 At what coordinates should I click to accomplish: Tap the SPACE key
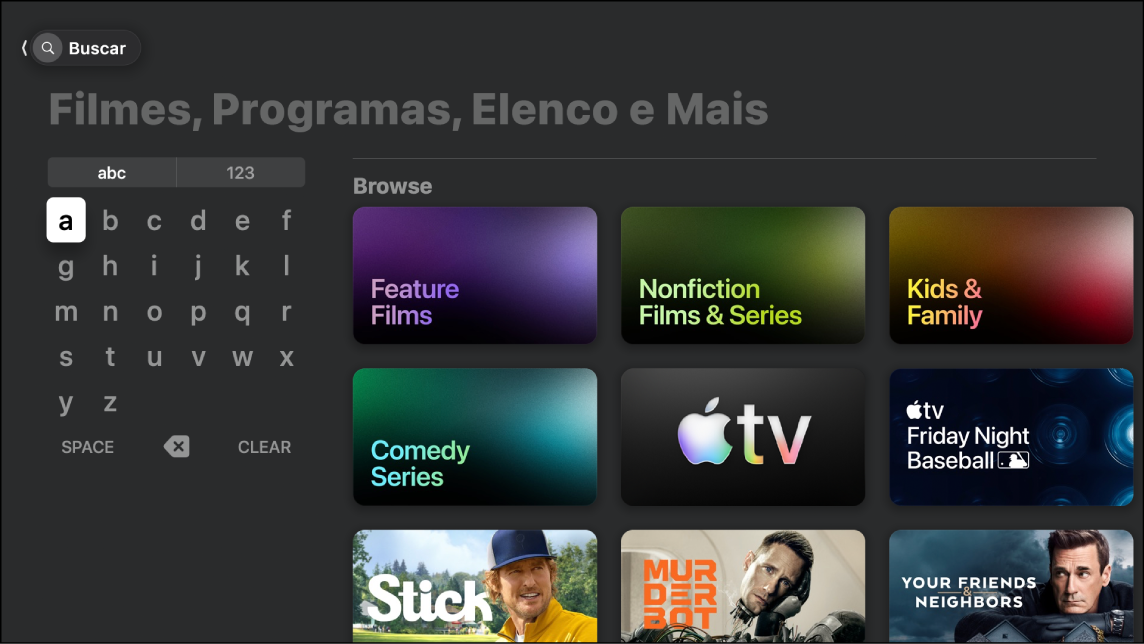(88, 447)
